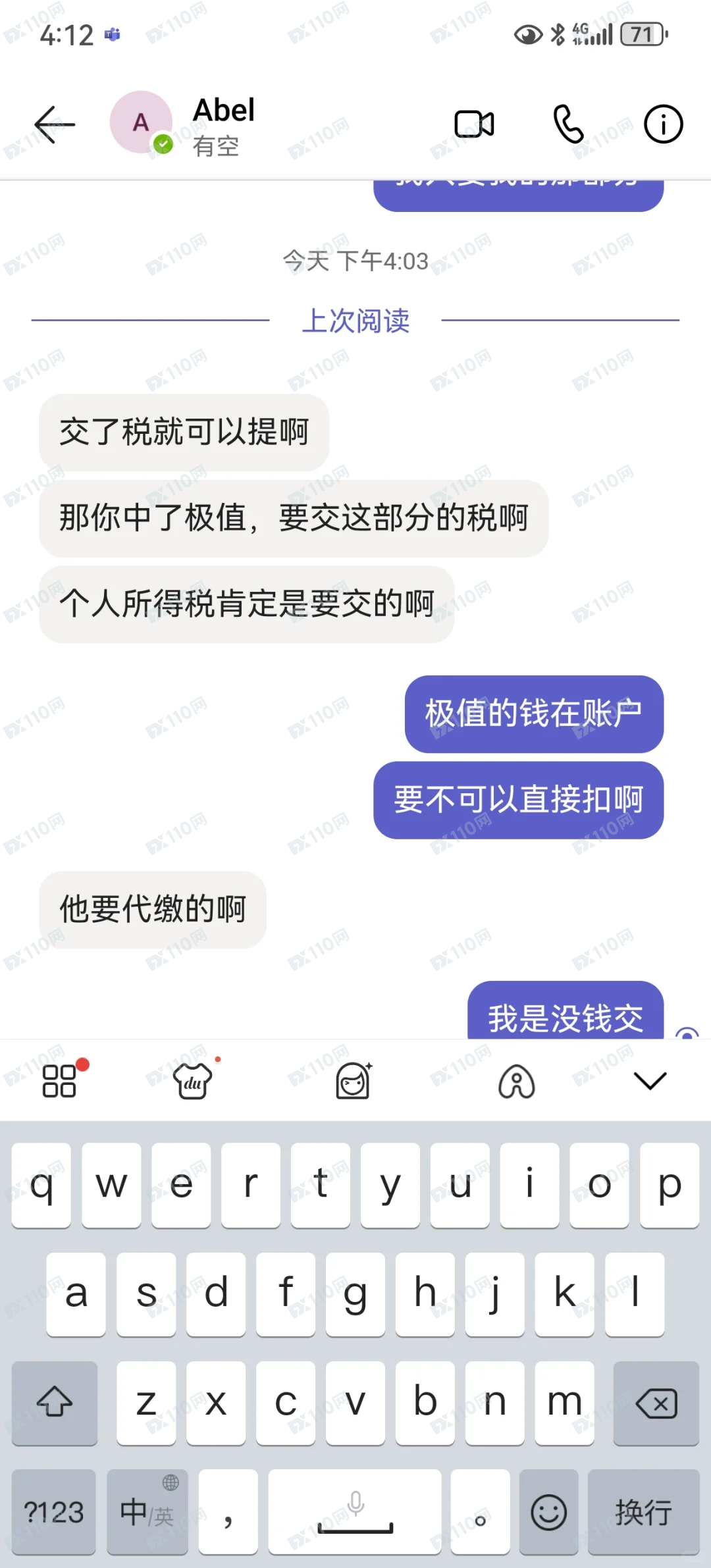The width and height of the screenshot is (711, 1568).
Task: Switch input language with 中/英 key
Action: click(x=147, y=1512)
